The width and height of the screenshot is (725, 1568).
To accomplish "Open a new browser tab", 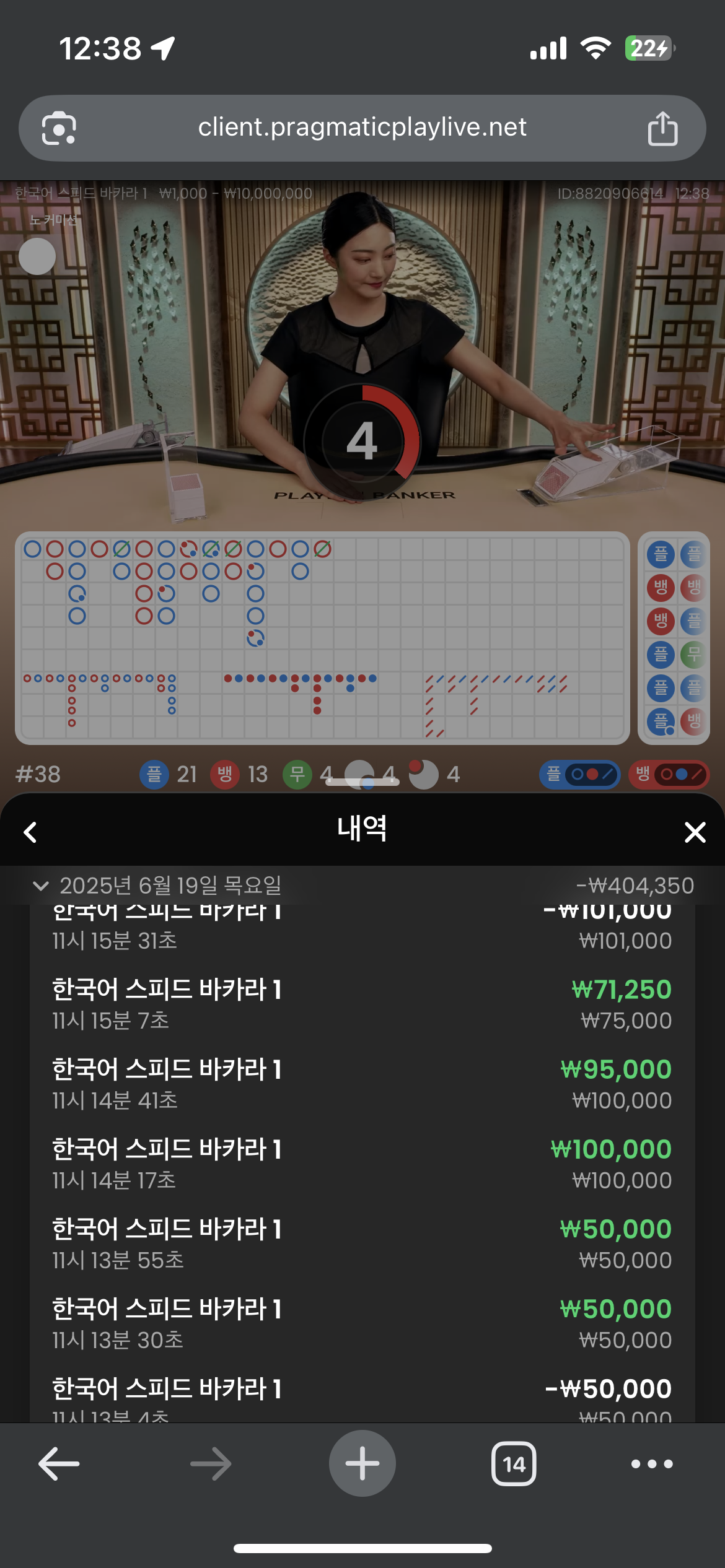I will tap(362, 1463).
